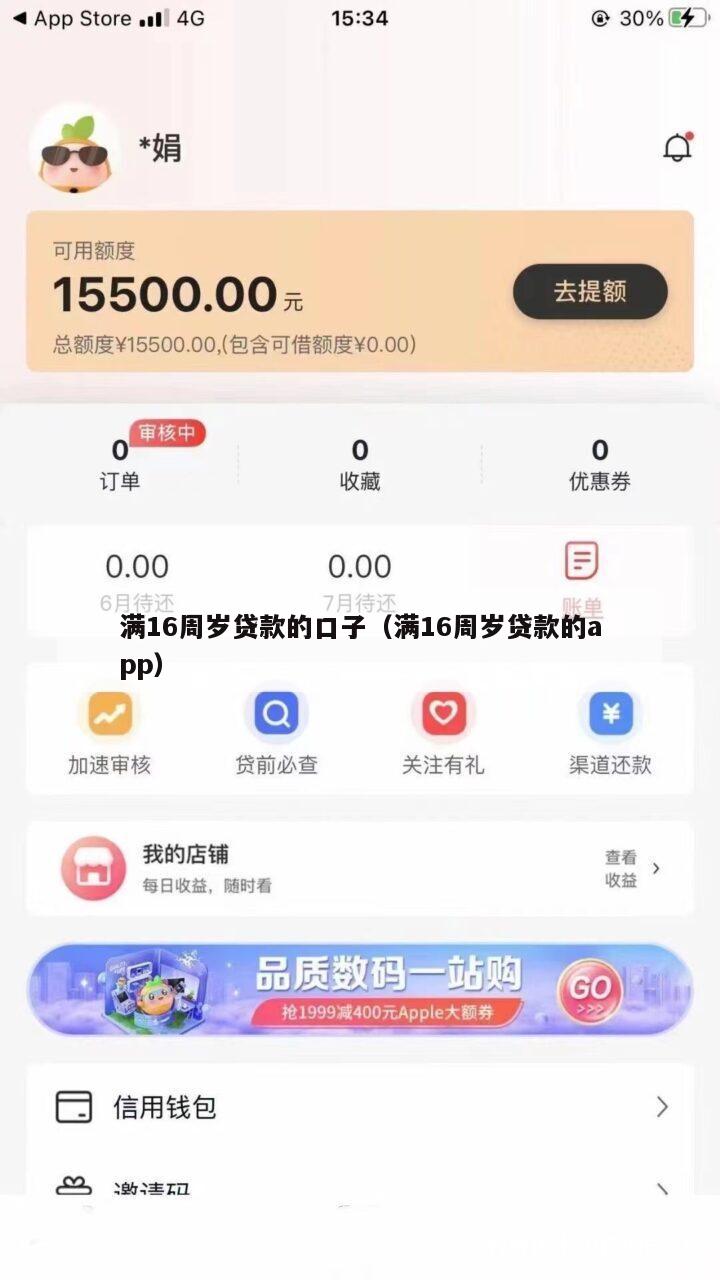Viewport: 720px width, 1280px height.
Task: Tap the GO button on the banner
Action: point(590,990)
